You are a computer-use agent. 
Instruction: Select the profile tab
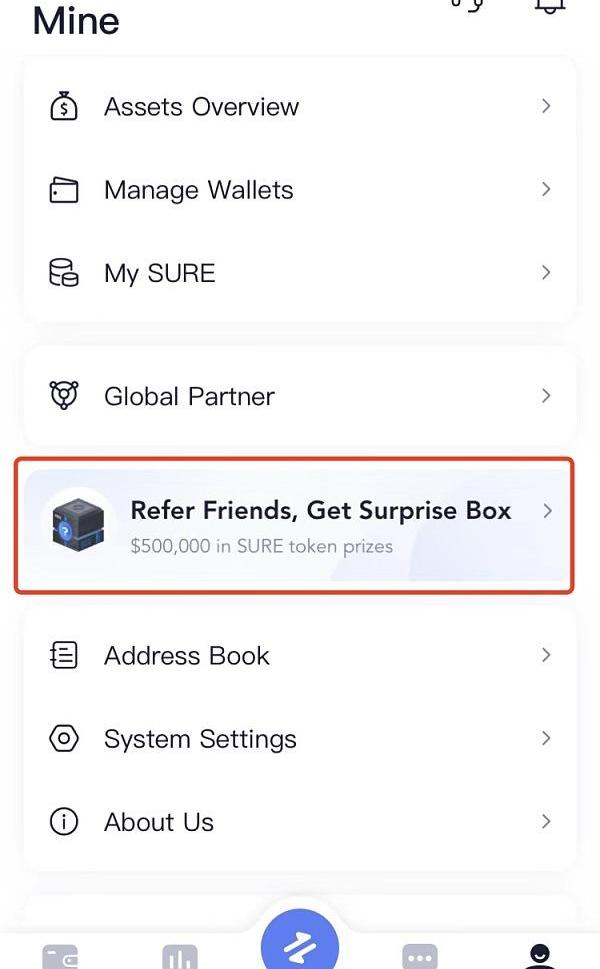pyautogui.click(x=540, y=955)
